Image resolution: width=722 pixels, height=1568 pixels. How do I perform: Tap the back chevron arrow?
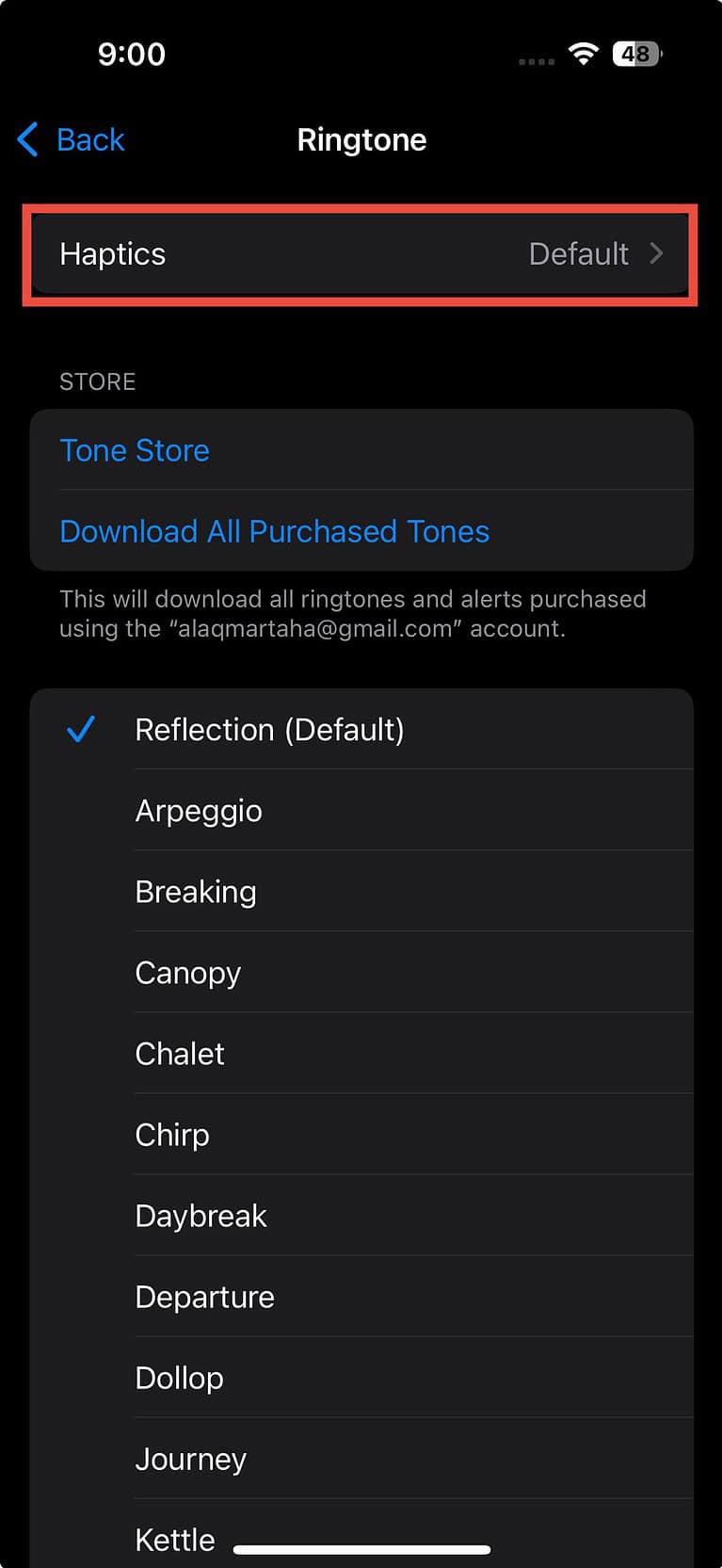[26, 139]
